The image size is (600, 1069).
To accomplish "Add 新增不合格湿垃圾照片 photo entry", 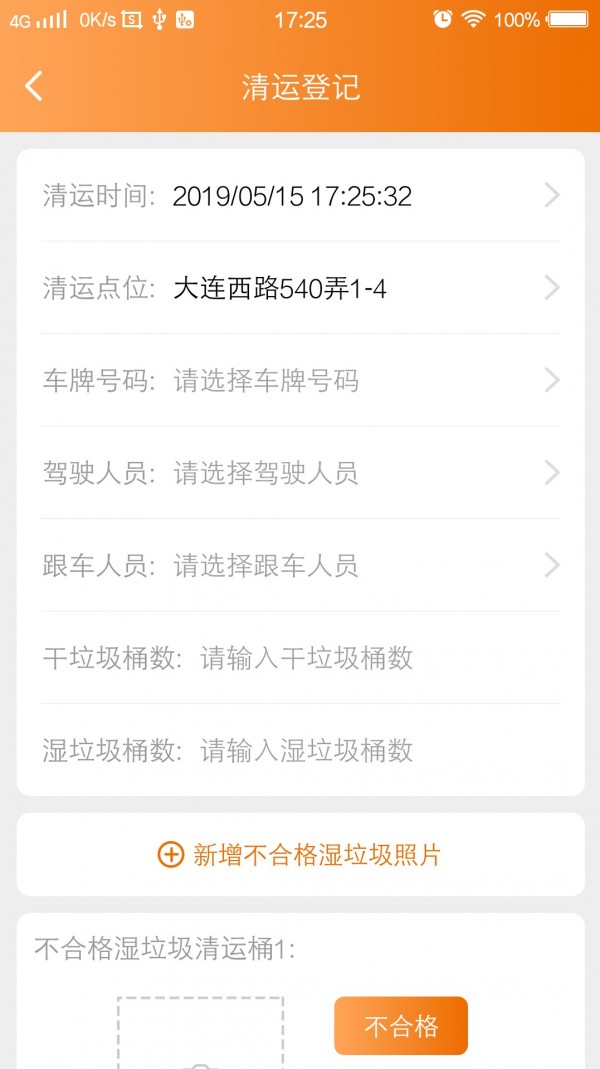I will pos(300,854).
